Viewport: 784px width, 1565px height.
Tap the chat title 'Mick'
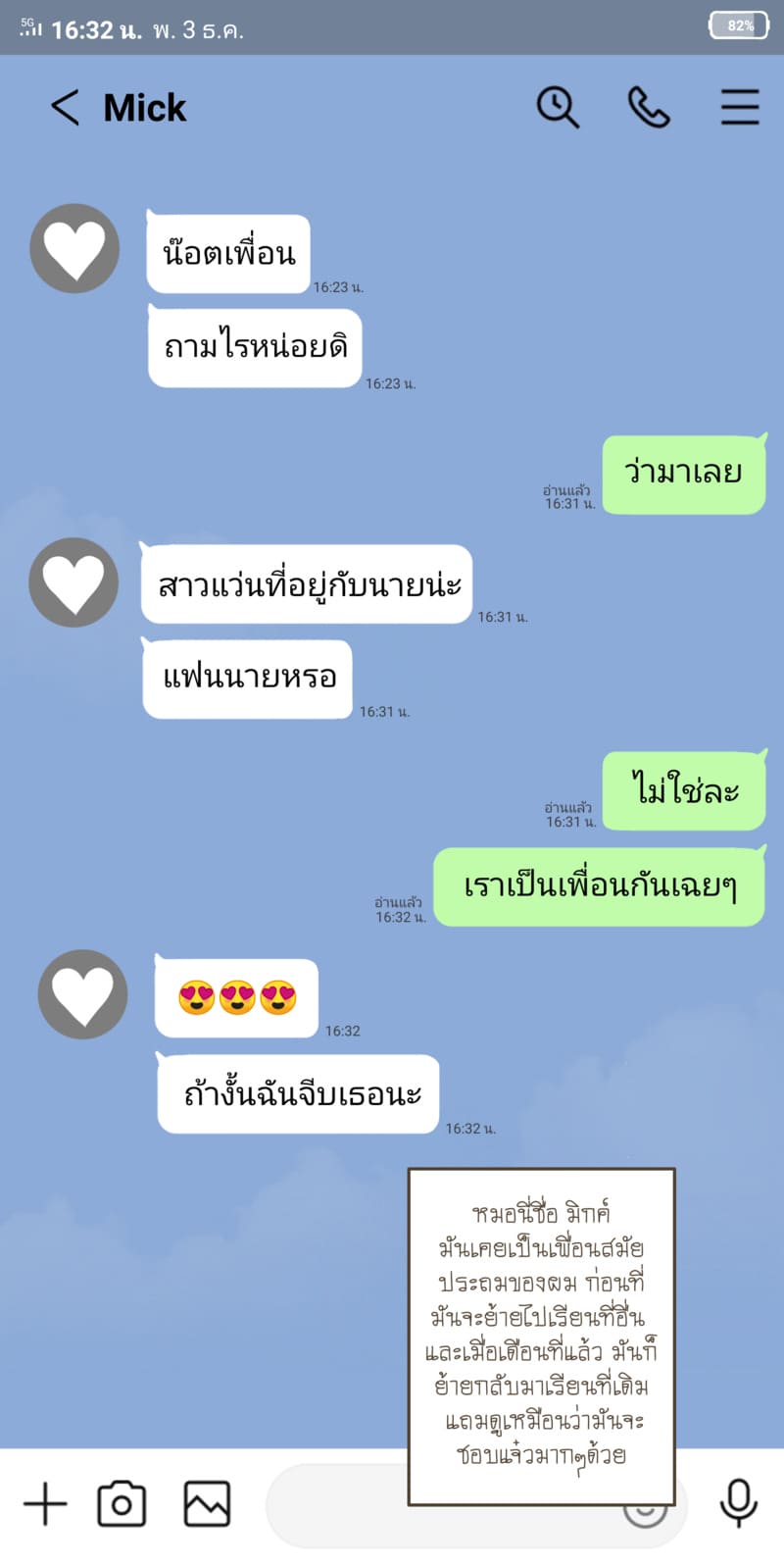145,108
